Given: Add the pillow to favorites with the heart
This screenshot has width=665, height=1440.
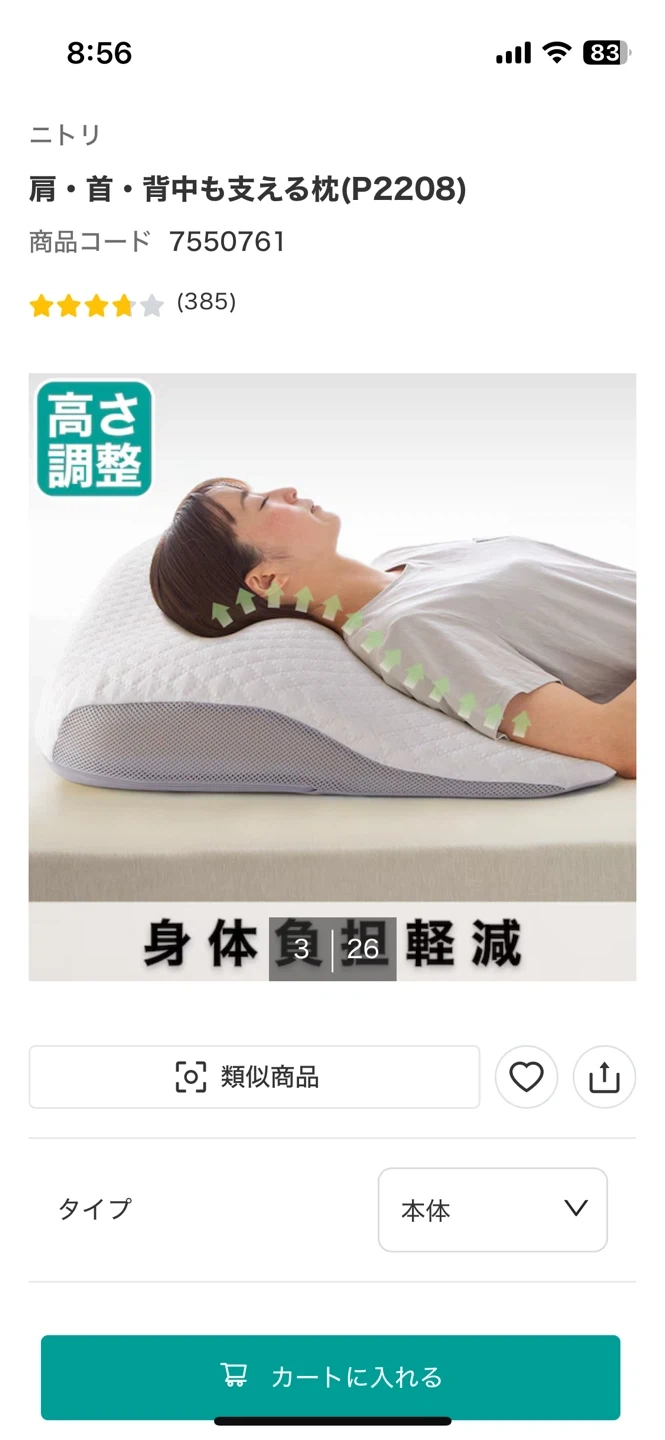Looking at the screenshot, I should (526, 1077).
